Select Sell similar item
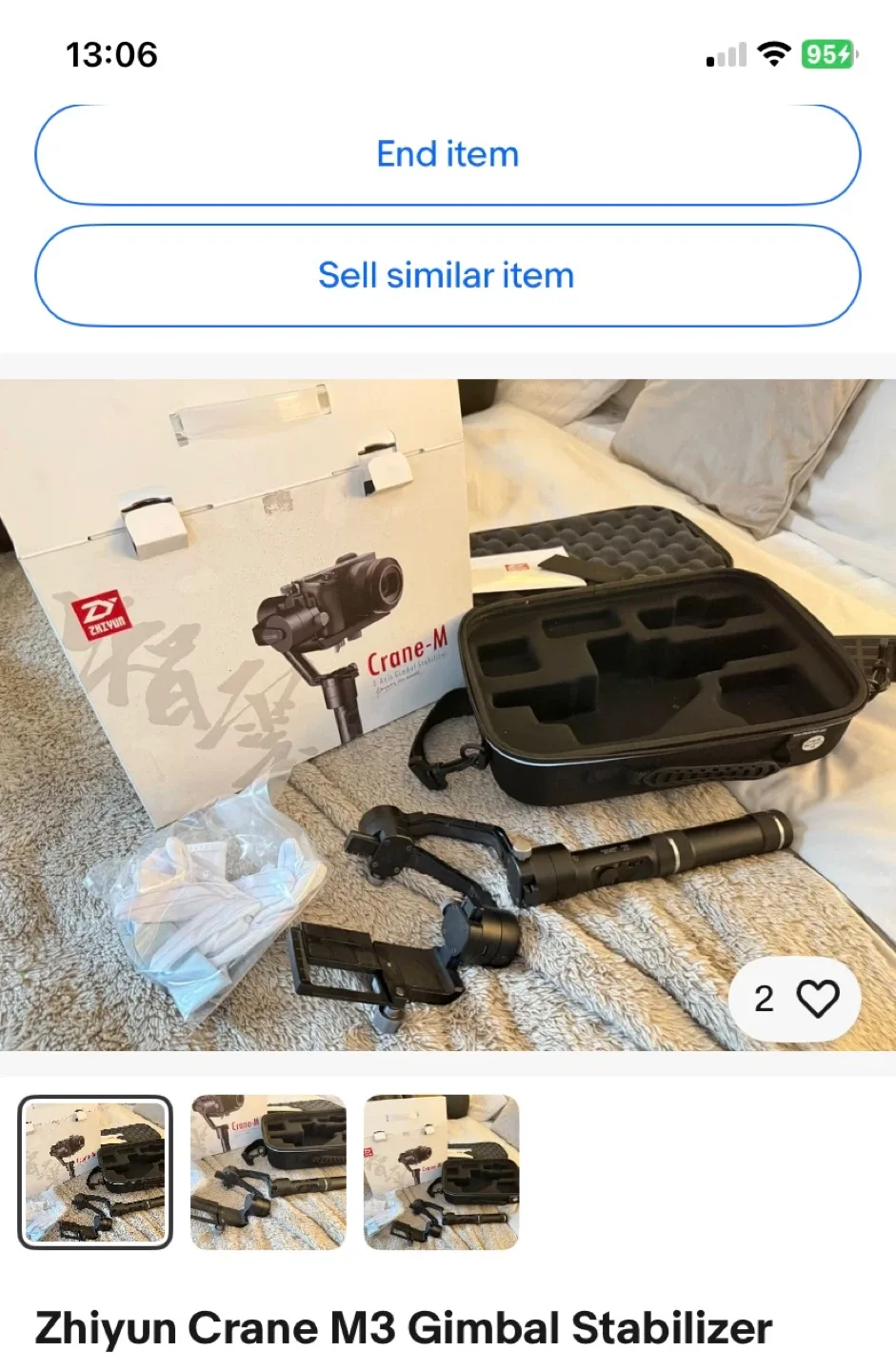Viewport: 896px width, 1371px height. pyautogui.click(x=448, y=276)
